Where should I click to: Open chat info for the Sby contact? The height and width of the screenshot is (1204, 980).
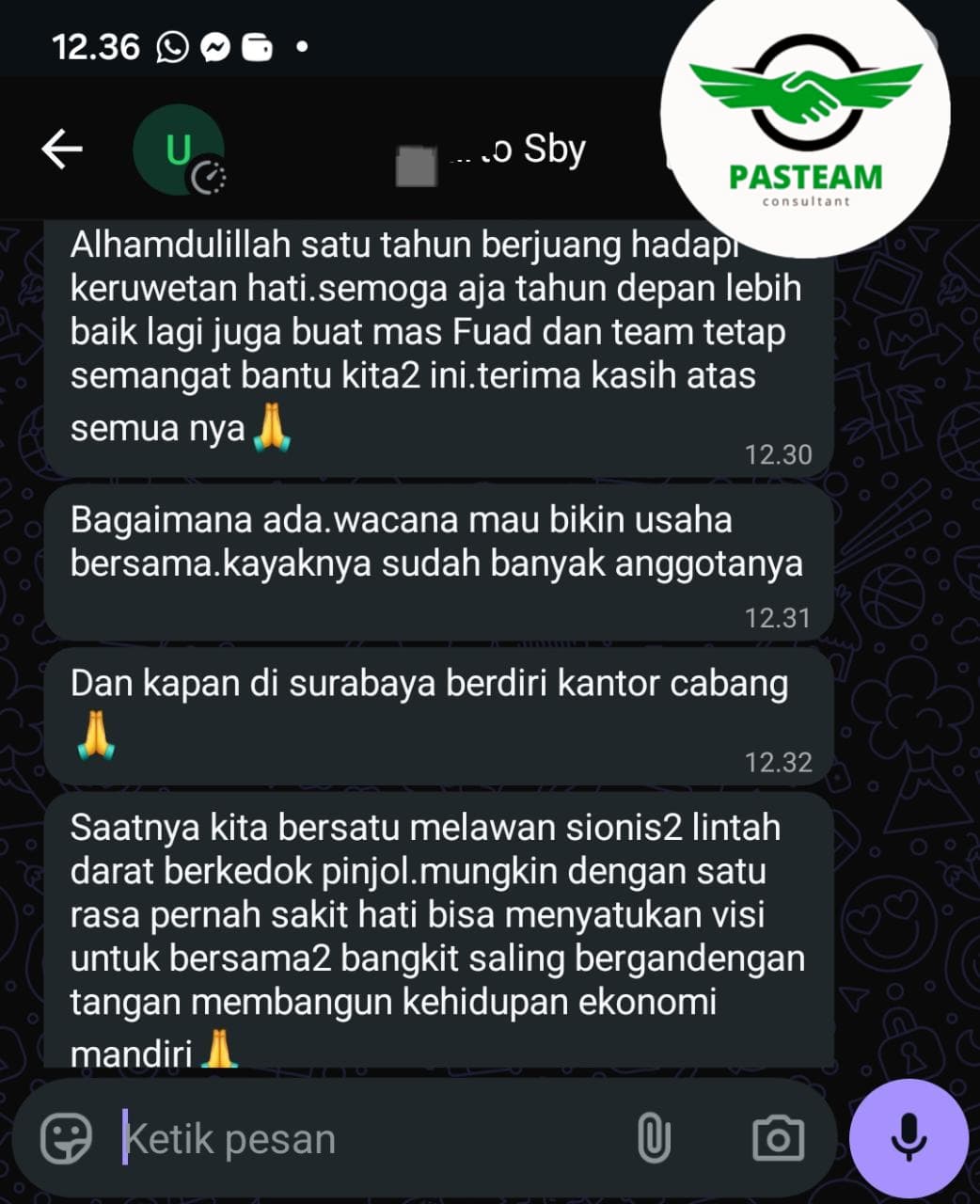coord(508,150)
